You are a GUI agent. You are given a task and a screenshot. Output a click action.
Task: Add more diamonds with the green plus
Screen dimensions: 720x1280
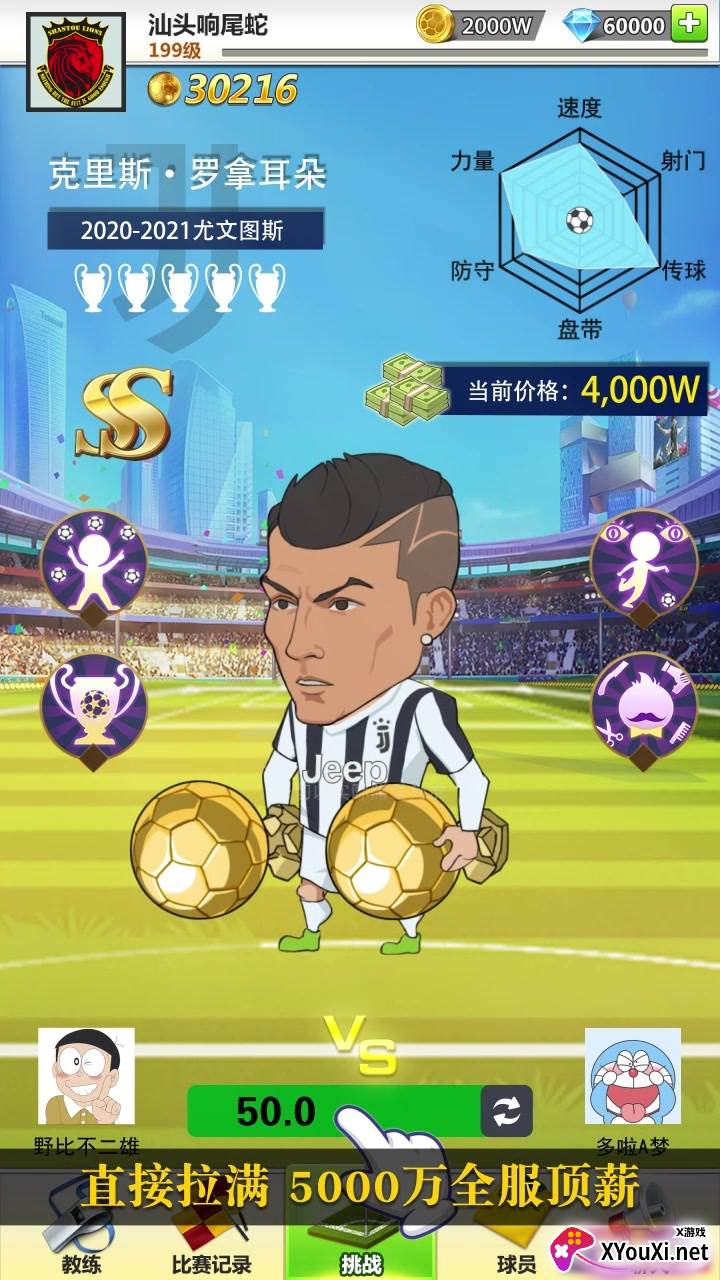(689, 24)
